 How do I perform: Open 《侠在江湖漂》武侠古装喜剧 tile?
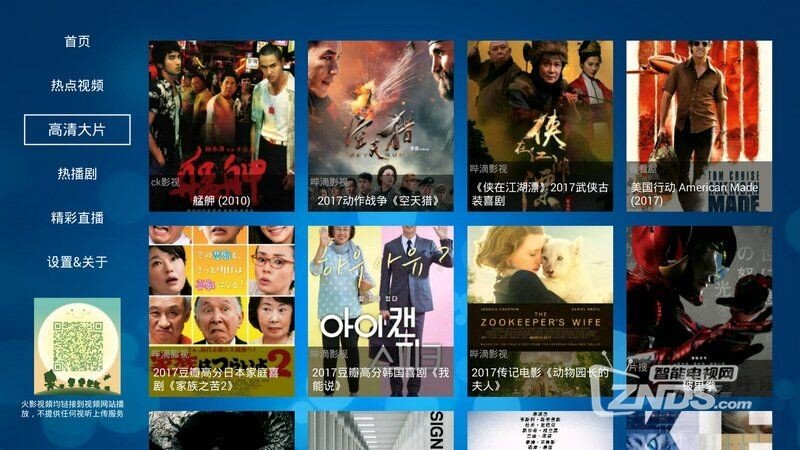click(540, 125)
